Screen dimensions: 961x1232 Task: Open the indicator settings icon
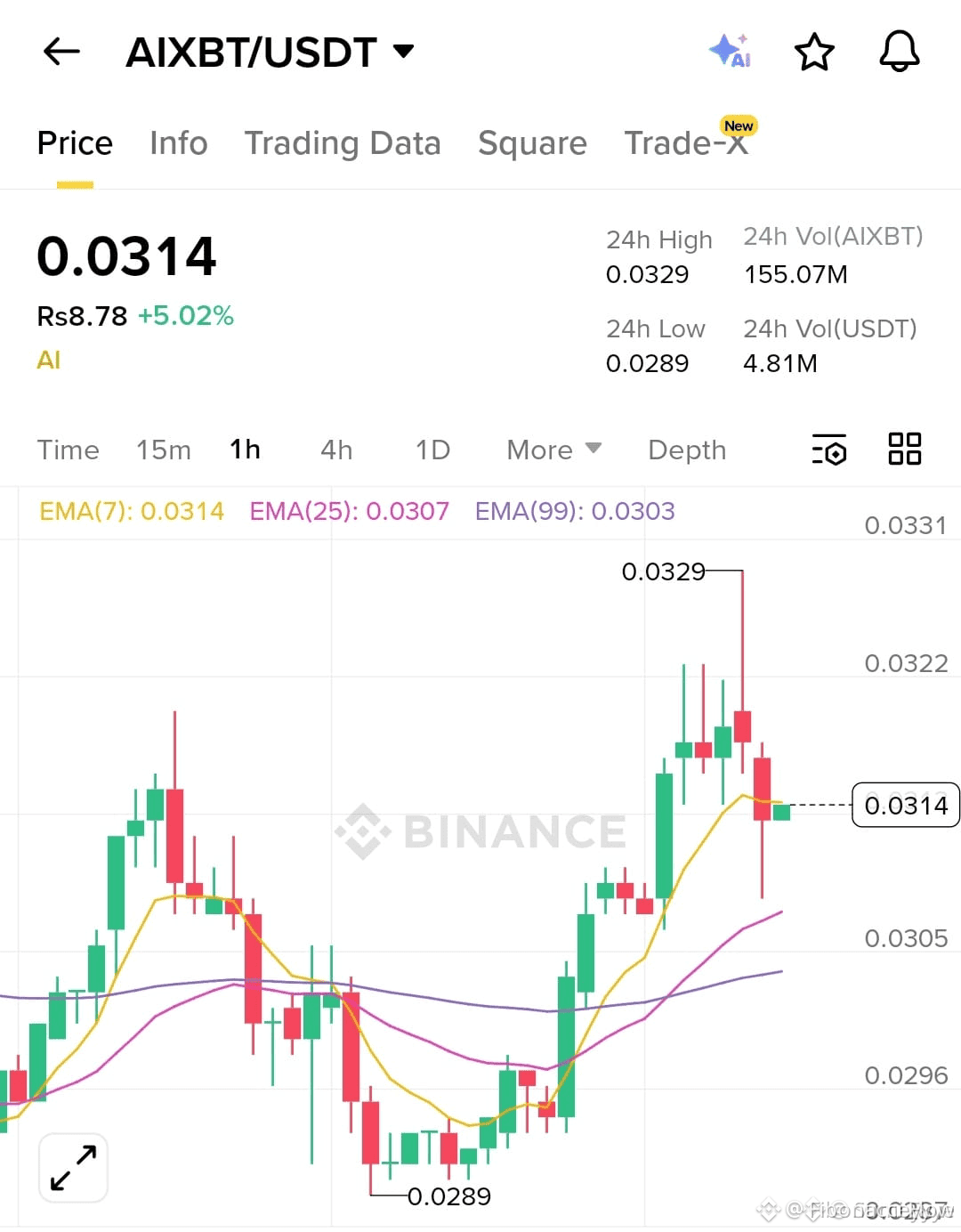point(828,450)
